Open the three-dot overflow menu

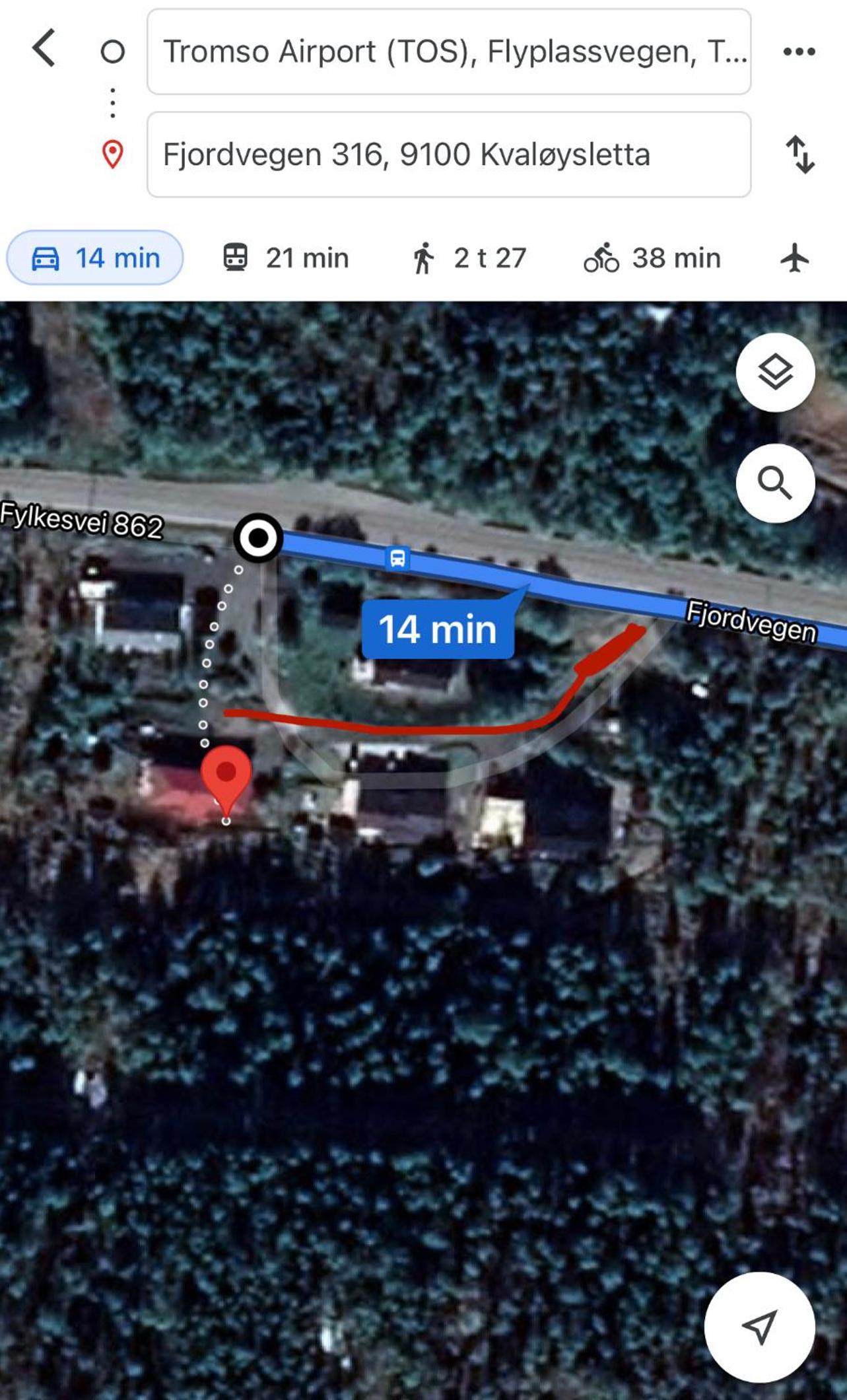pos(799,52)
